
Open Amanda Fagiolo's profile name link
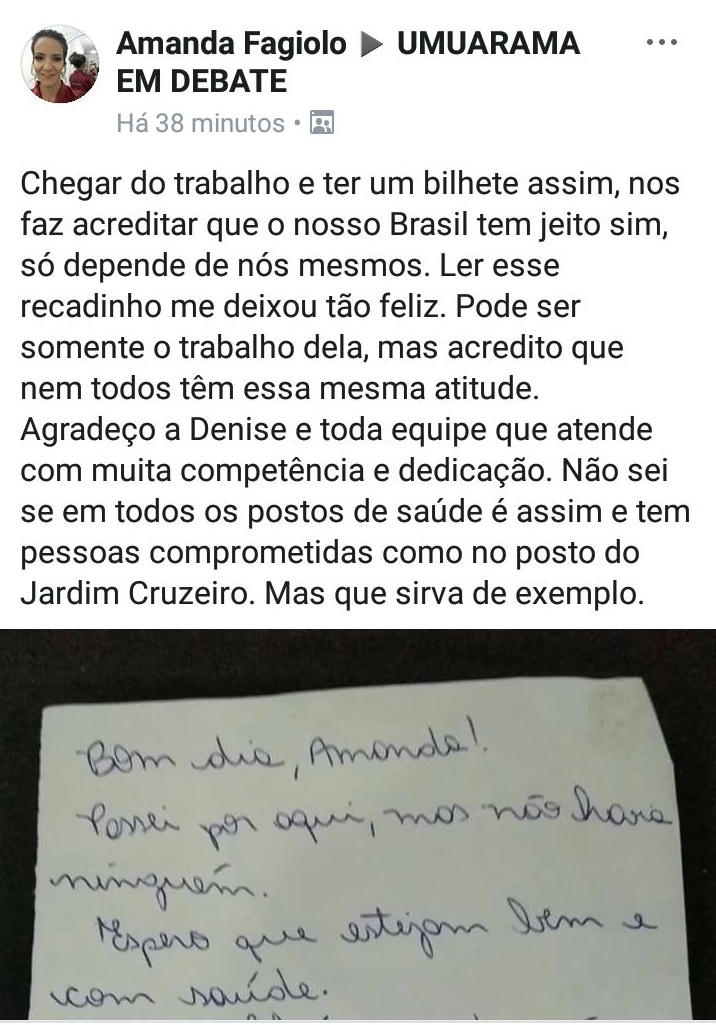(x=231, y=44)
